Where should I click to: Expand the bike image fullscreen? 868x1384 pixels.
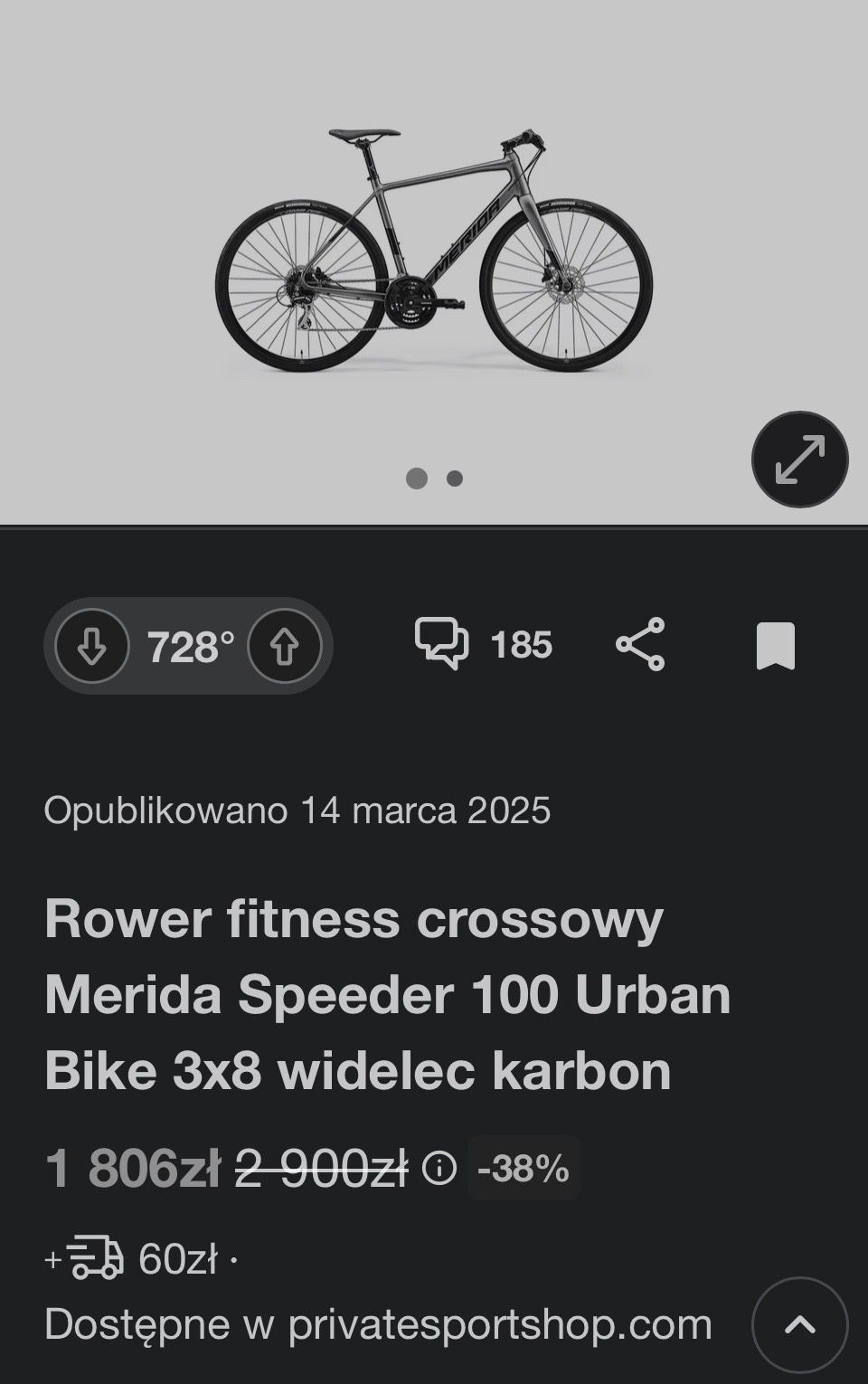799,460
